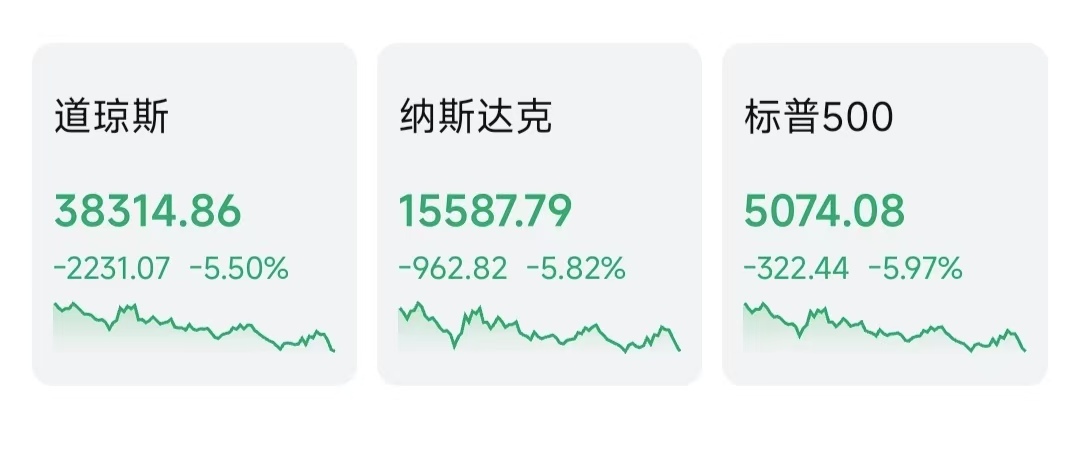Screen dimensions: 1080x452
Task: Open the 道琼斯 index card
Action: pos(194,214)
